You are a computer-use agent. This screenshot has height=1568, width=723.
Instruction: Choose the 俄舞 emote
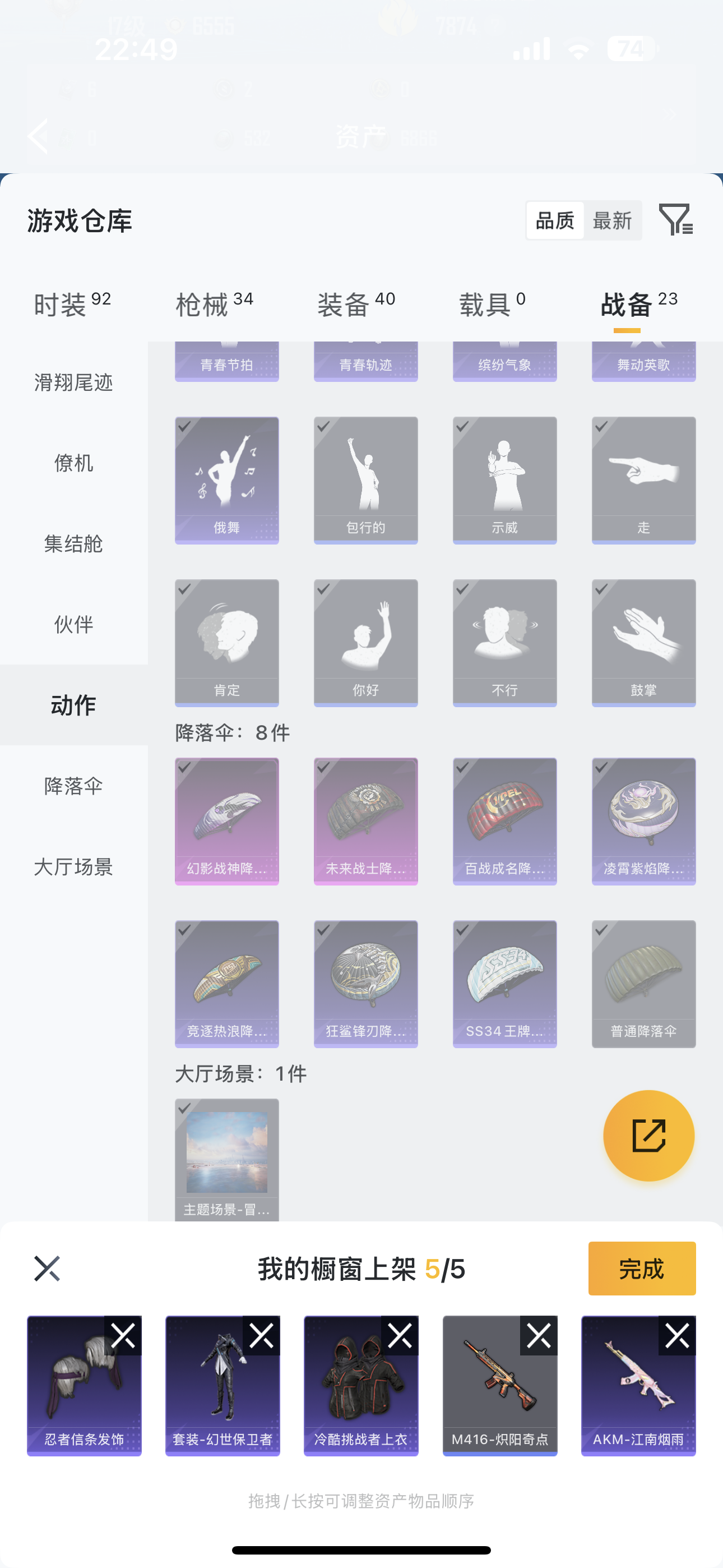[227, 479]
